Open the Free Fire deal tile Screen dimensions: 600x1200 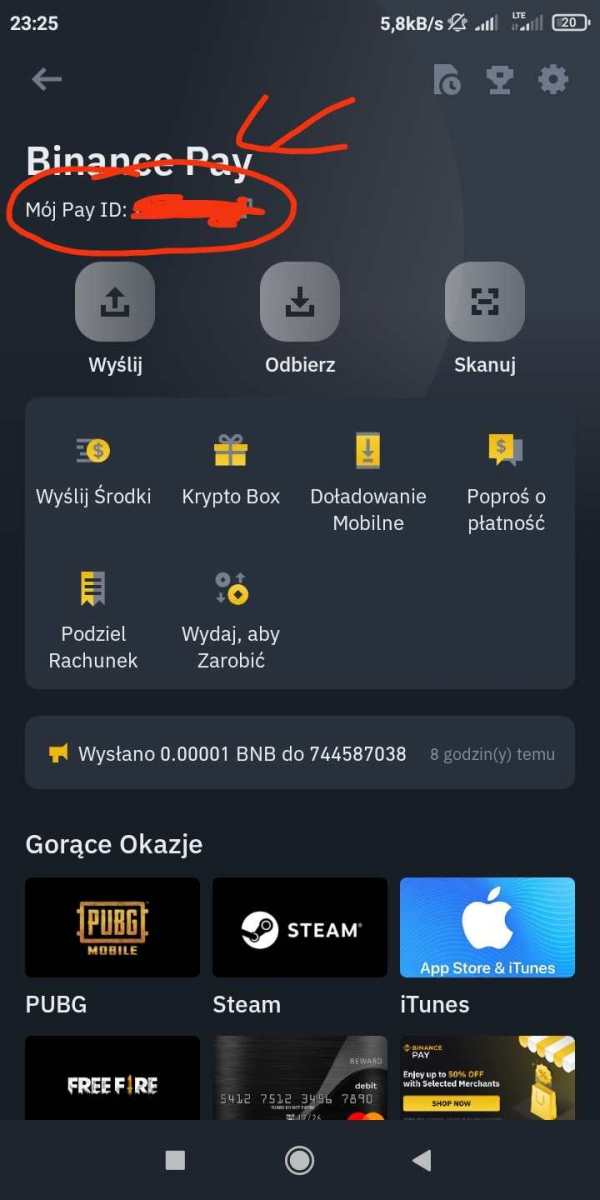(112, 1080)
